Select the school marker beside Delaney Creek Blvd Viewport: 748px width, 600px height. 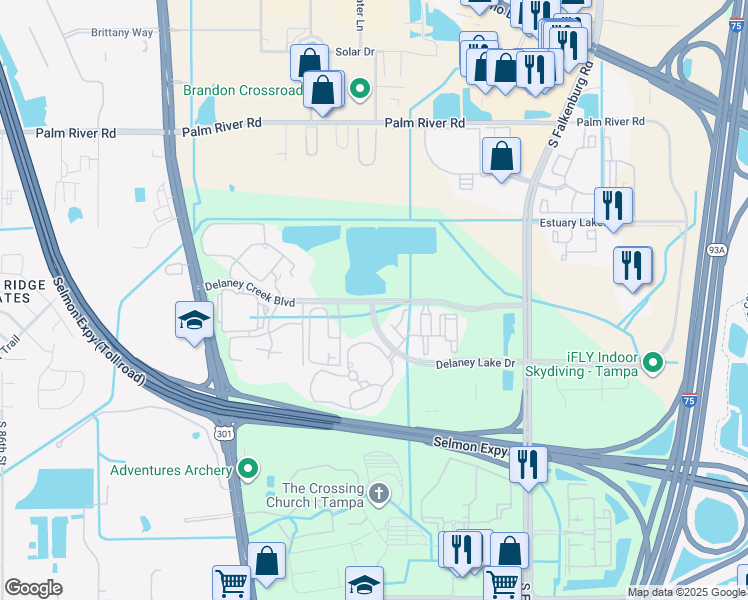194,321
